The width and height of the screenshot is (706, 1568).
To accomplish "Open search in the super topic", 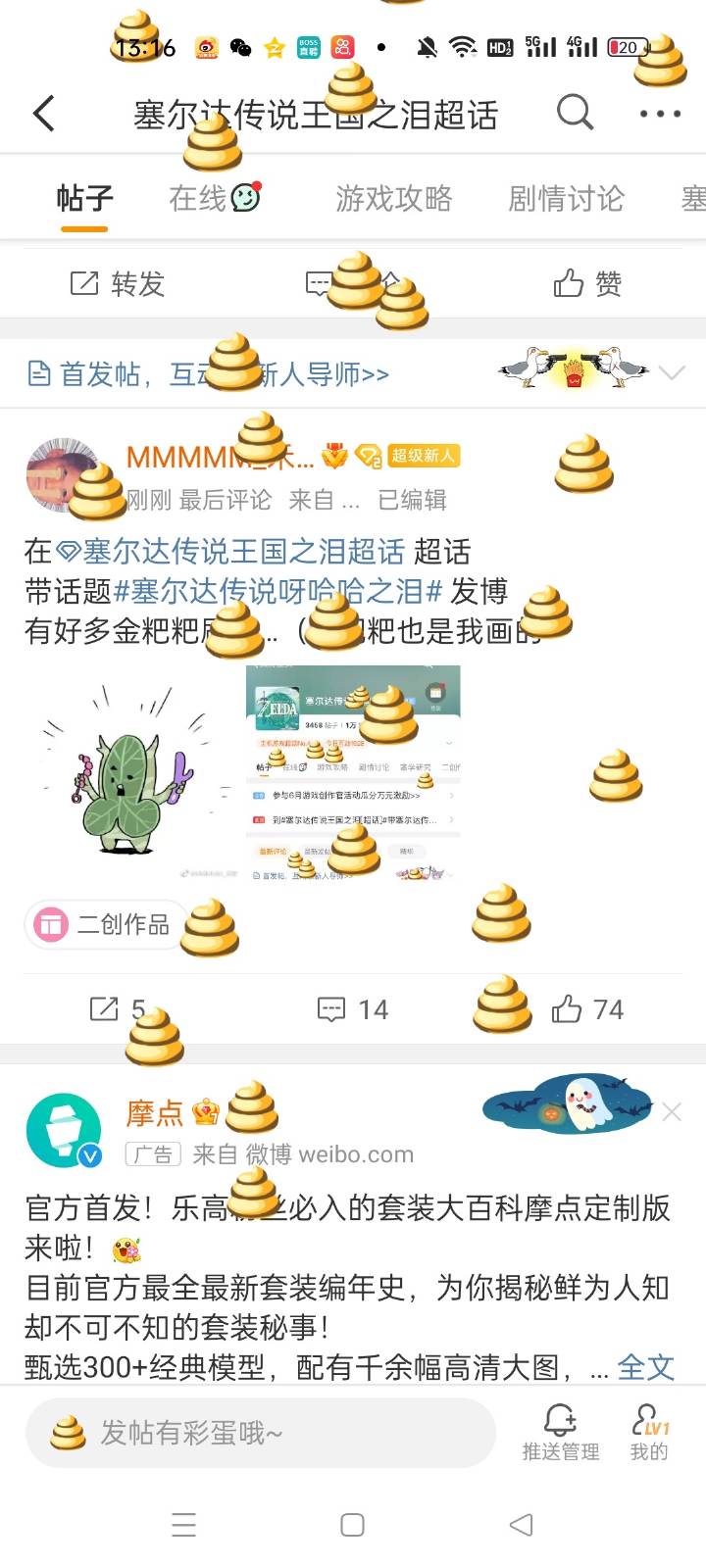I will 575,114.
